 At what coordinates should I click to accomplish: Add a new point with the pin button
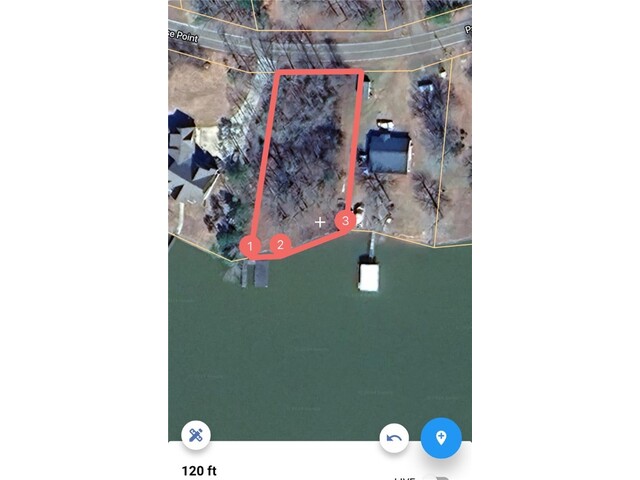[x=440, y=437]
